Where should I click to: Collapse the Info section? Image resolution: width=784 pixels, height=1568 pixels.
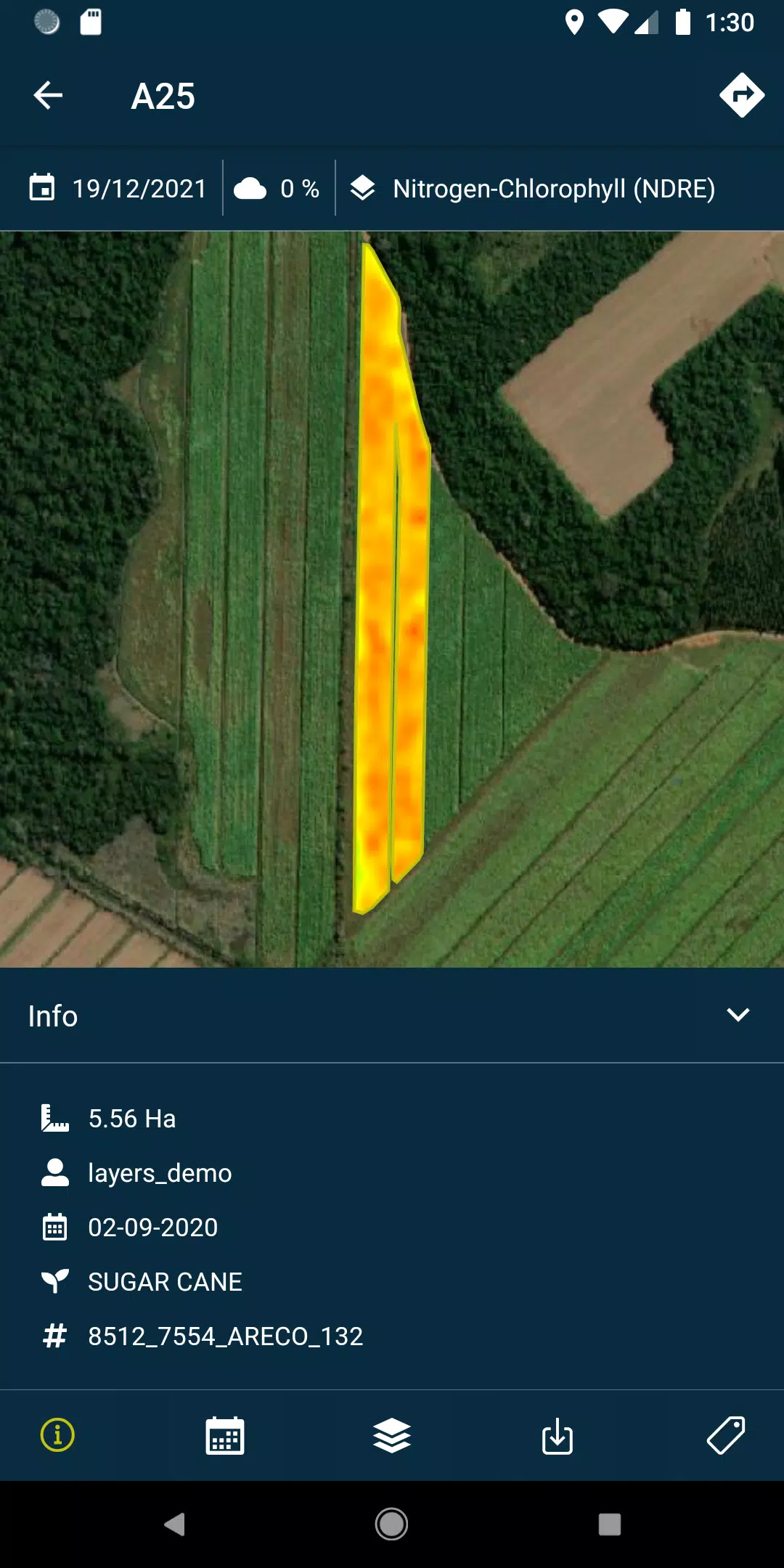(x=738, y=1015)
